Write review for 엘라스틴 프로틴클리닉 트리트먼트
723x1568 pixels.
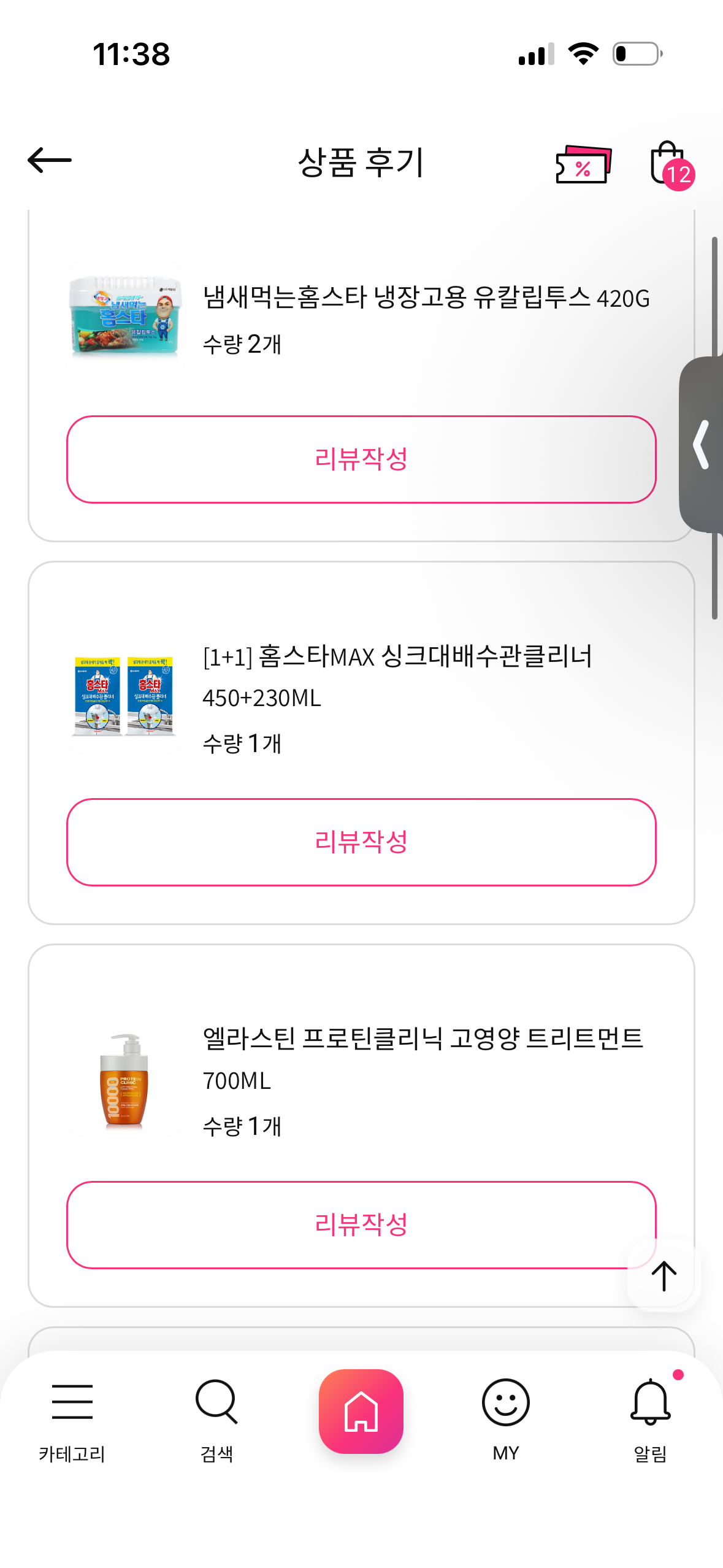click(x=361, y=1224)
